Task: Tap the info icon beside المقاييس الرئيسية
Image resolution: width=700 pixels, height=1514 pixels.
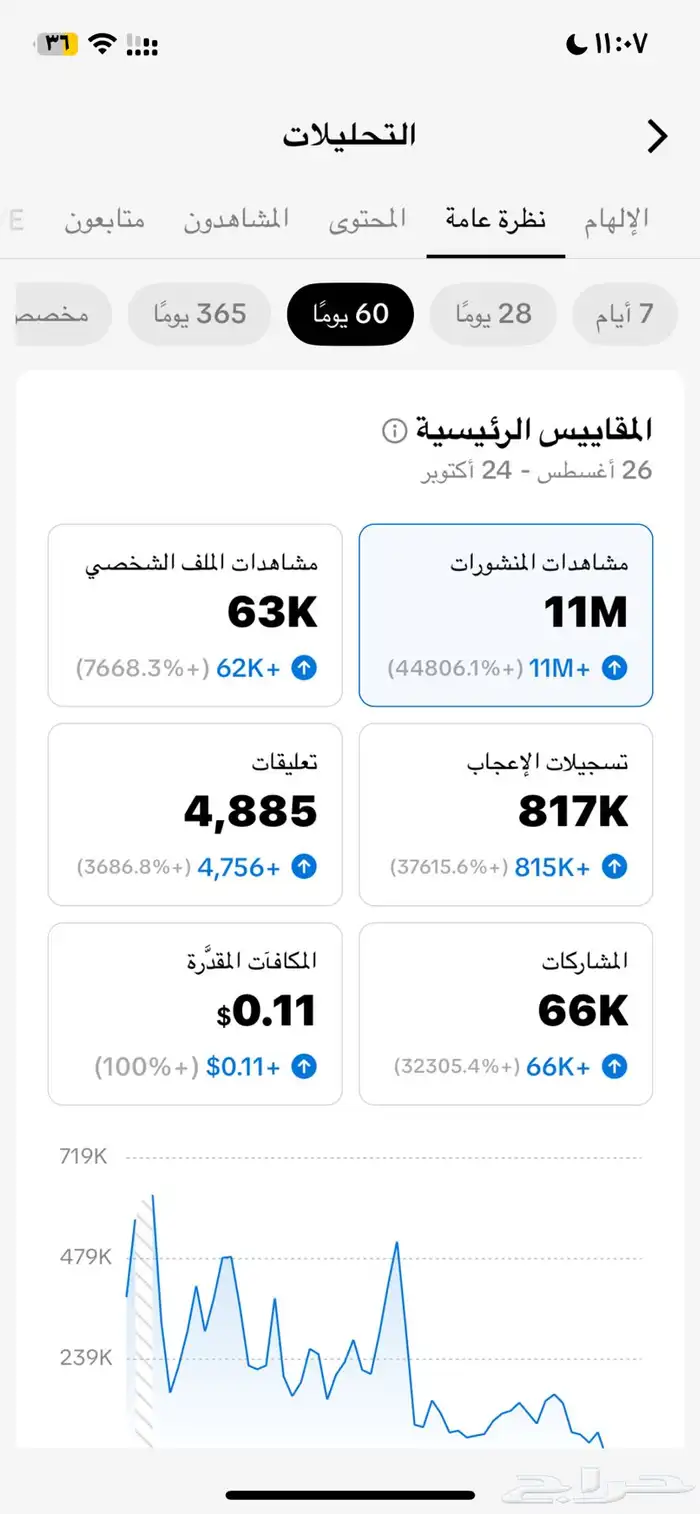Action: (x=395, y=431)
